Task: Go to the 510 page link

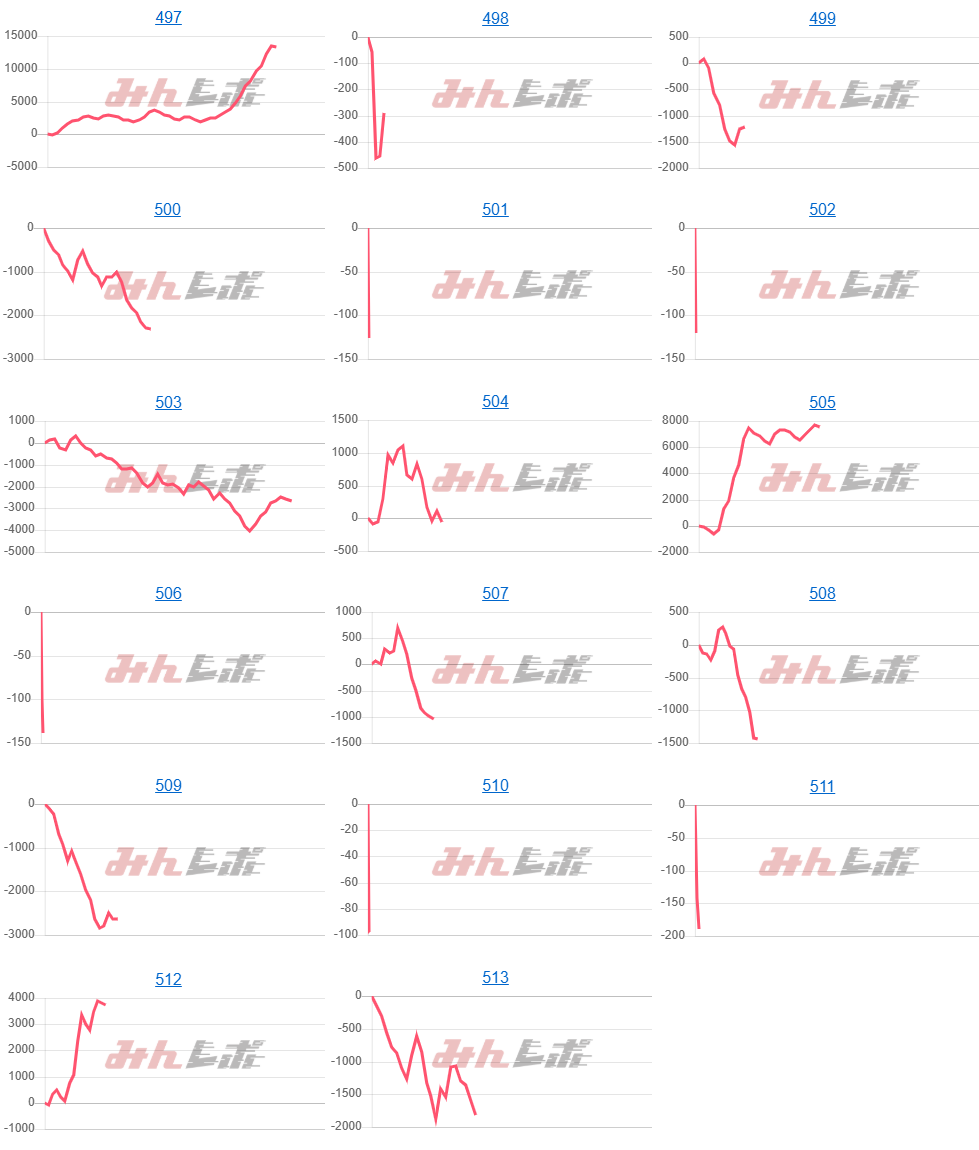Action: [495, 786]
